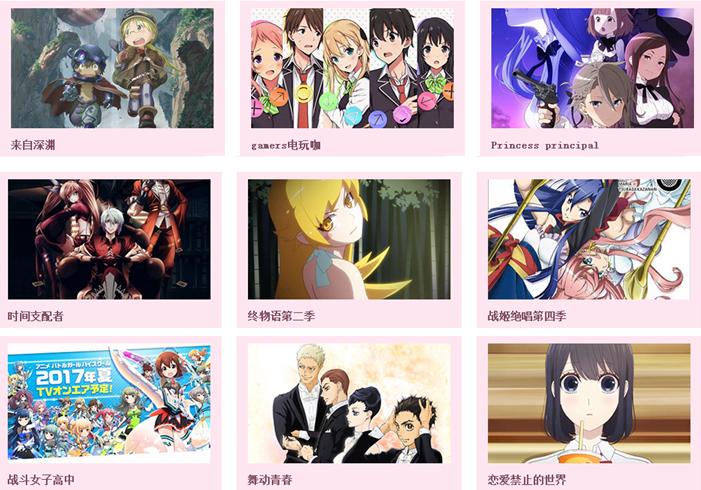The width and height of the screenshot is (701, 490).
Task: Select the gamers电玩咖 card
Action: tap(352, 68)
